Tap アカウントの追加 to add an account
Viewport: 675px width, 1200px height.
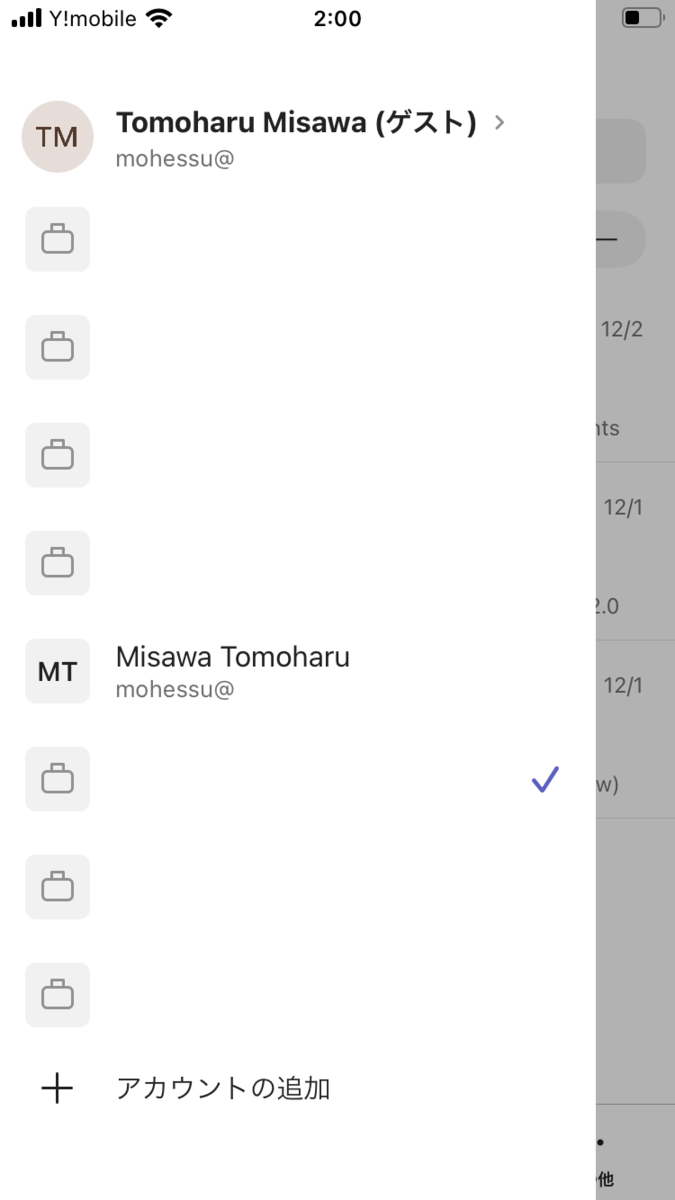[x=222, y=1088]
